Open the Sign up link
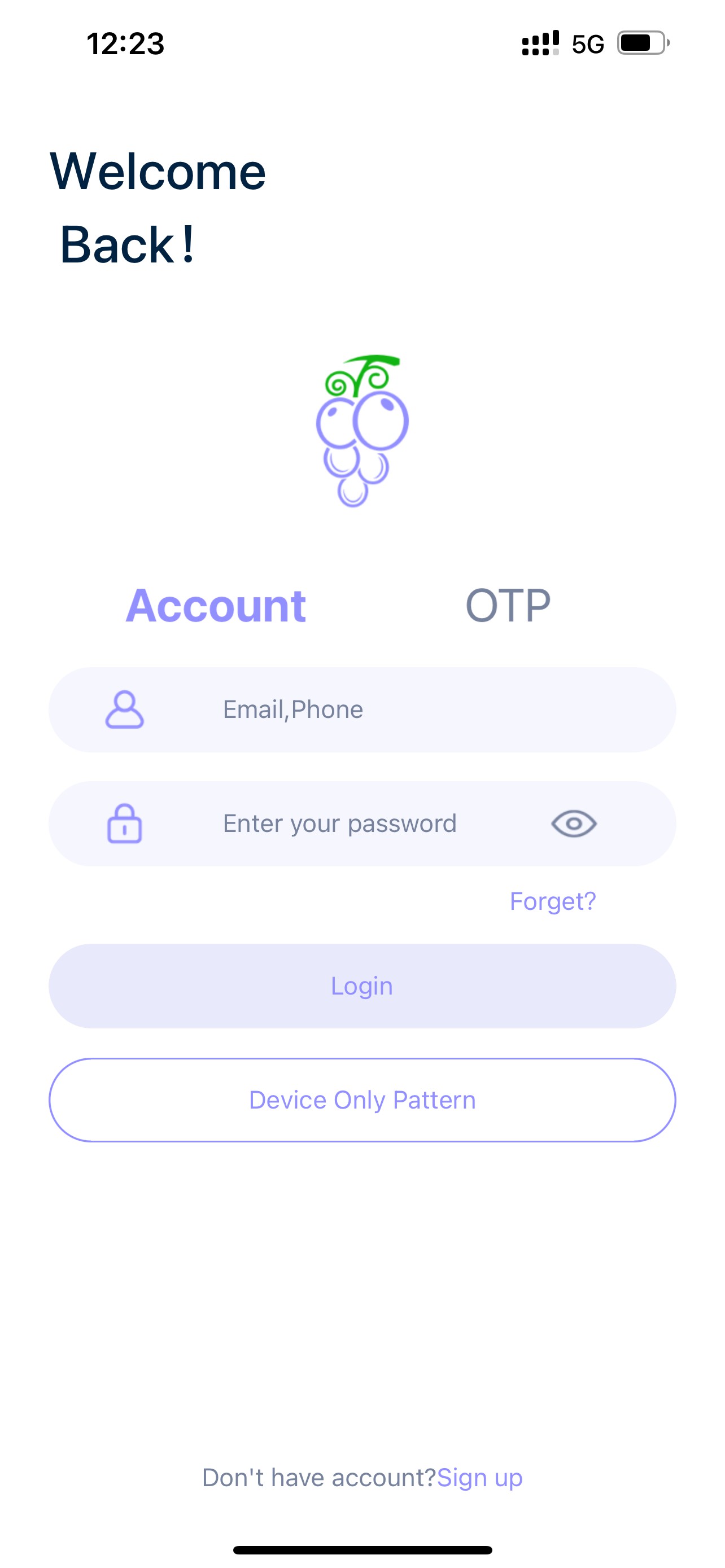Image resolution: width=725 pixels, height=1568 pixels. point(480,1478)
